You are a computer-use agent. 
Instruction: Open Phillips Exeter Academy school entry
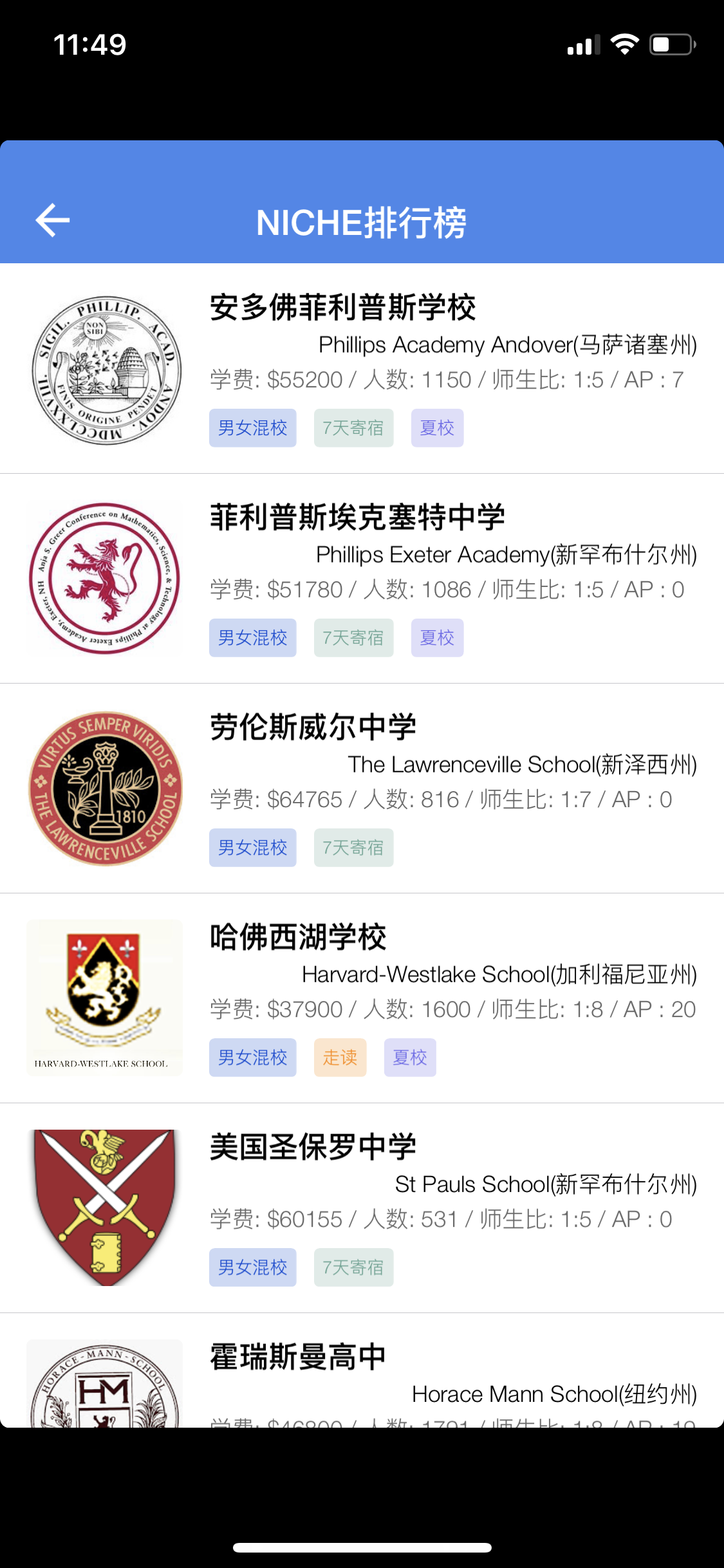point(362,579)
